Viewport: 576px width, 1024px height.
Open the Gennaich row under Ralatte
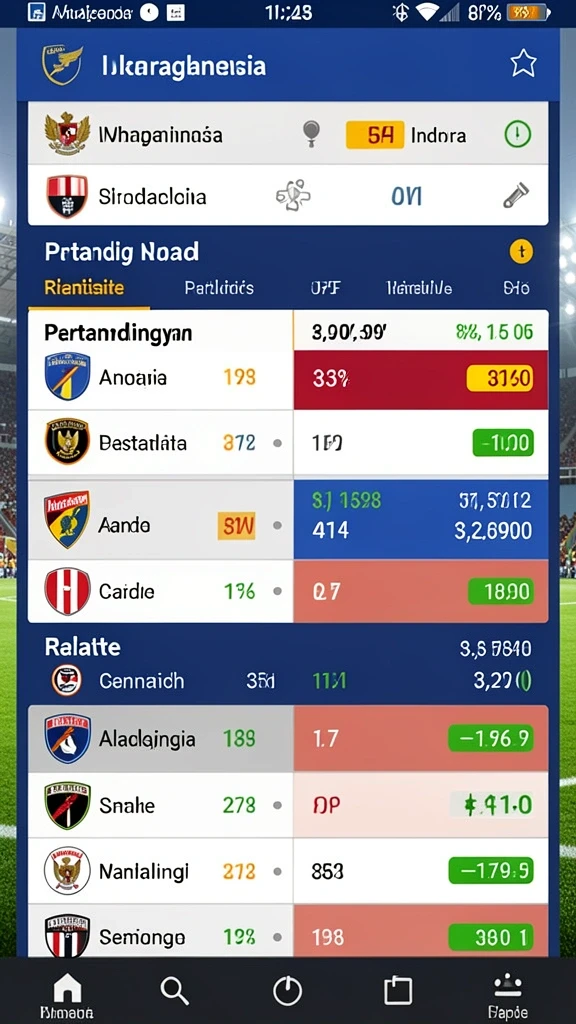tap(288, 681)
